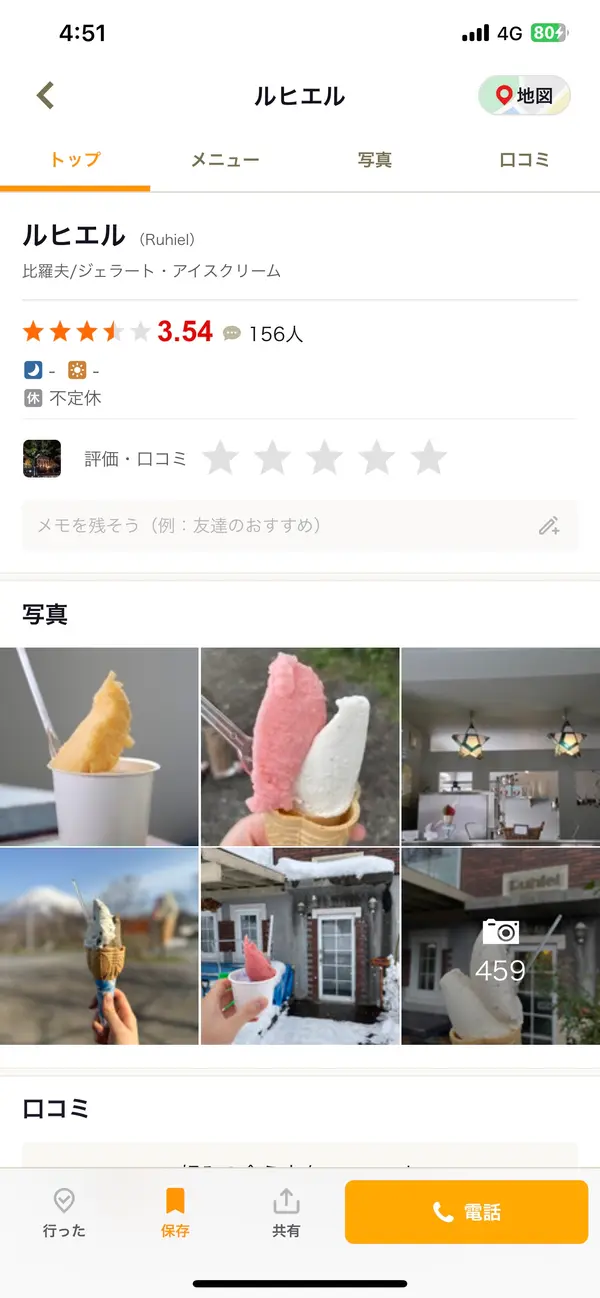Open the 地図 map button
This screenshot has width=600, height=1298.
[x=524, y=96]
